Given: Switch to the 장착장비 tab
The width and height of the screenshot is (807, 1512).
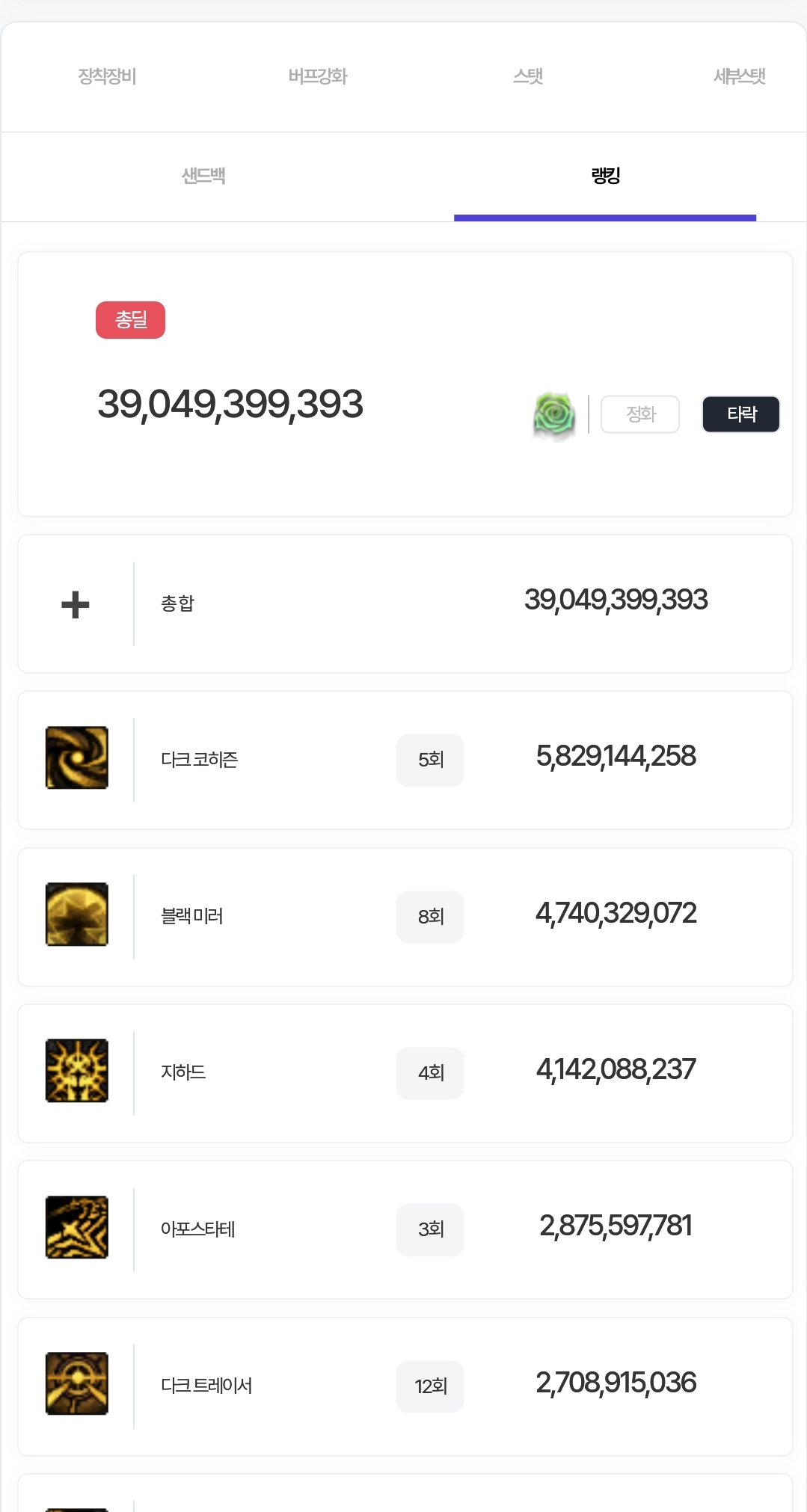Looking at the screenshot, I should pos(107,76).
